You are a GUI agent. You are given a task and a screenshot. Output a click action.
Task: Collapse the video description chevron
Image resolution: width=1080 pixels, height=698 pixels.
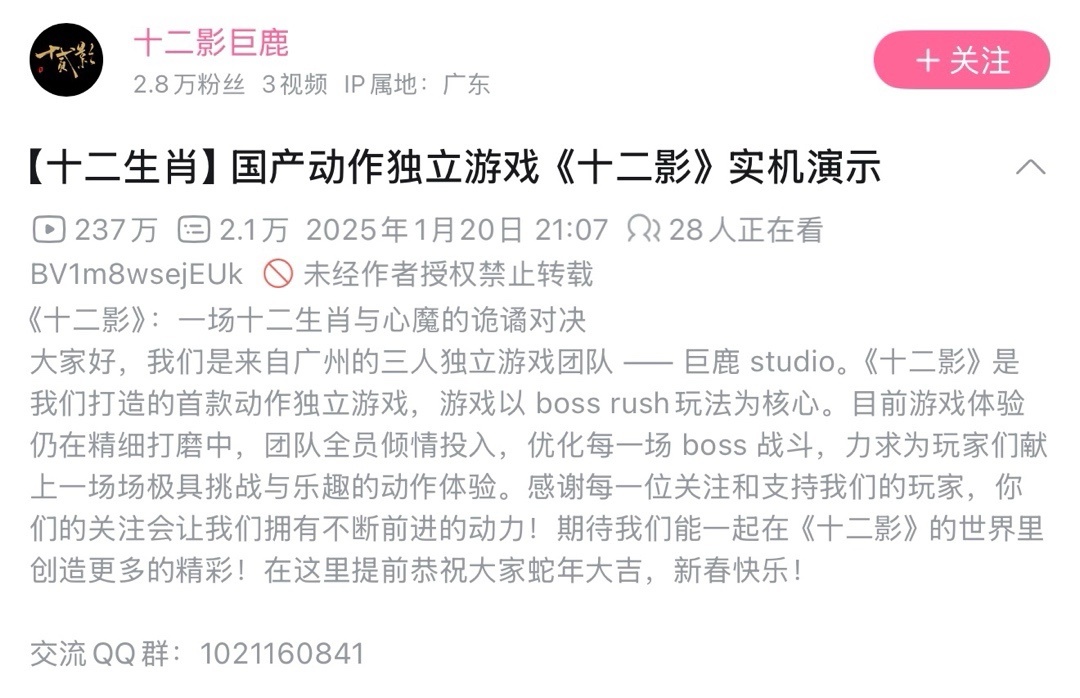pyautogui.click(x=1030, y=167)
